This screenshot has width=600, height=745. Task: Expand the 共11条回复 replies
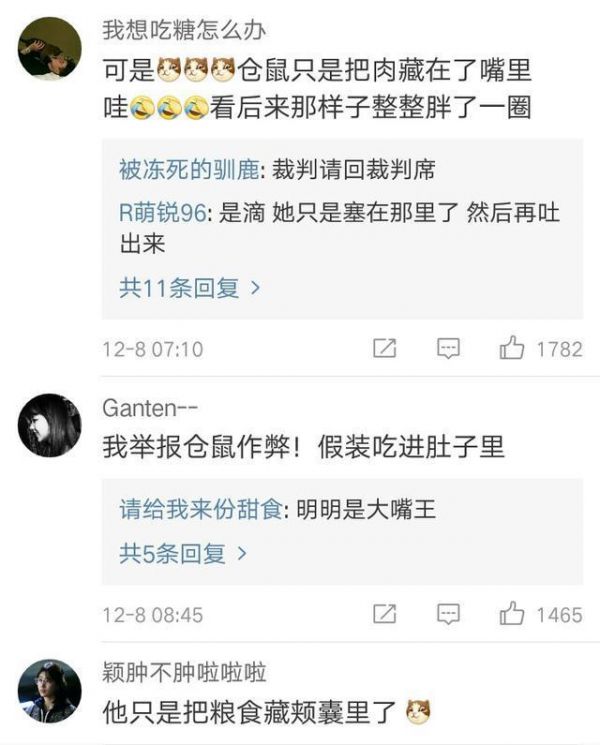190,289
